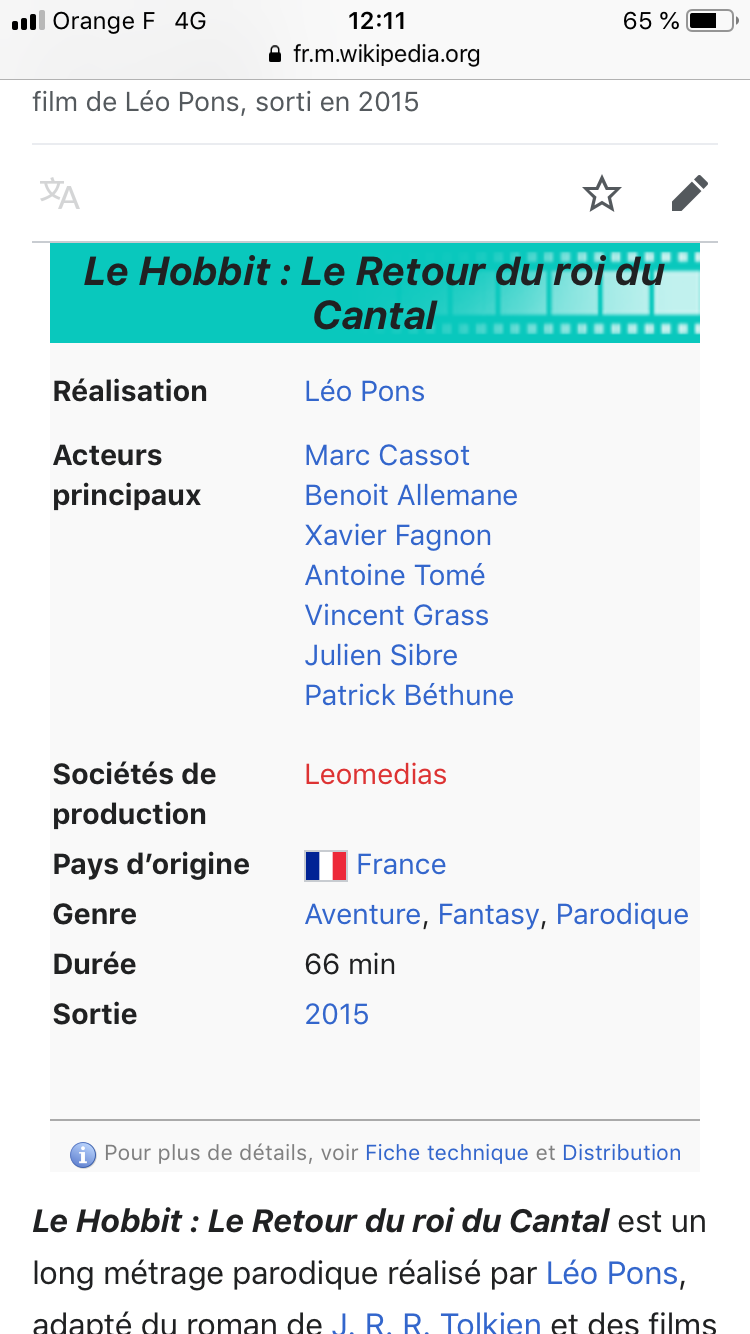Tap the red Leomedias link

375,774
